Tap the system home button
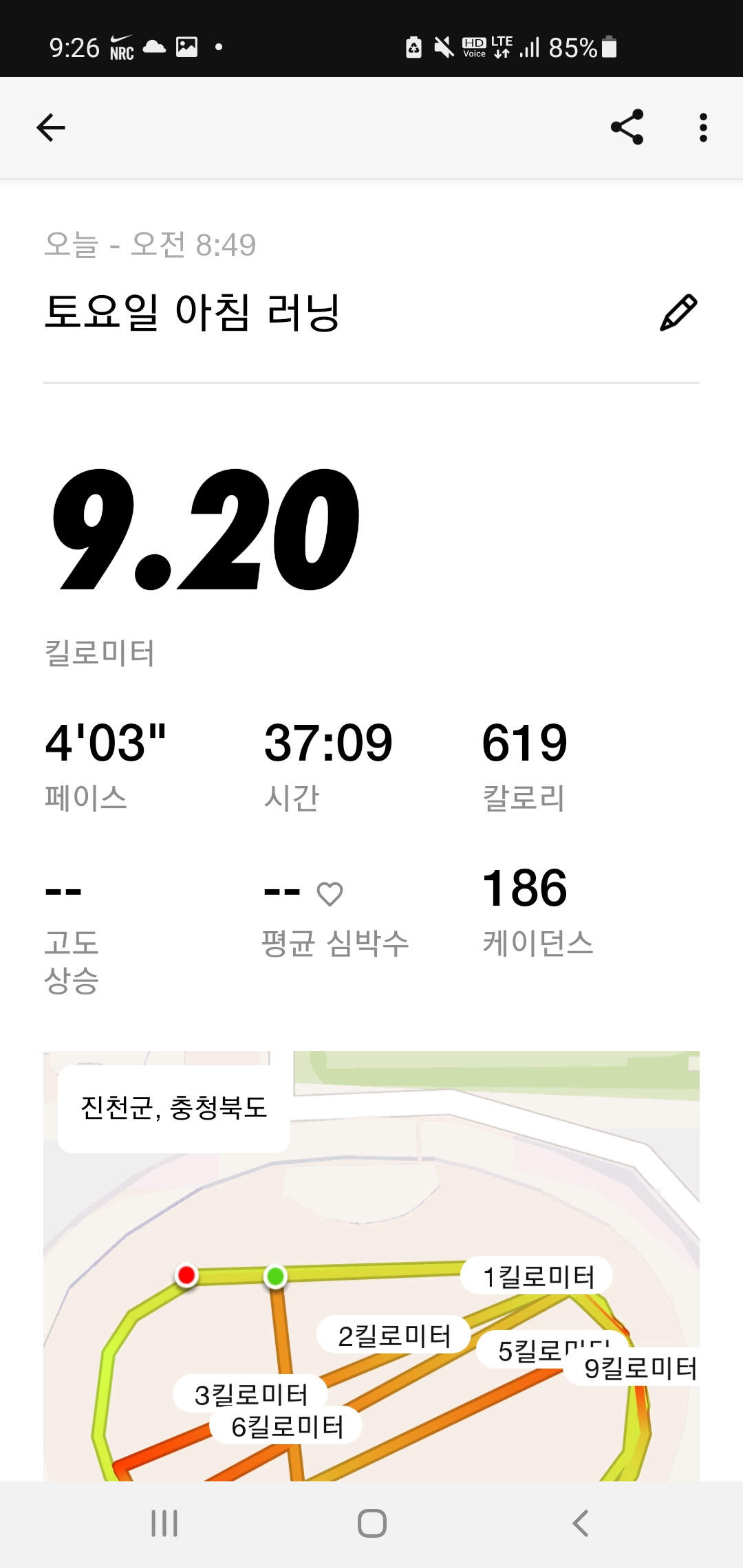The image size is (743, 1568). [371, 1523]
